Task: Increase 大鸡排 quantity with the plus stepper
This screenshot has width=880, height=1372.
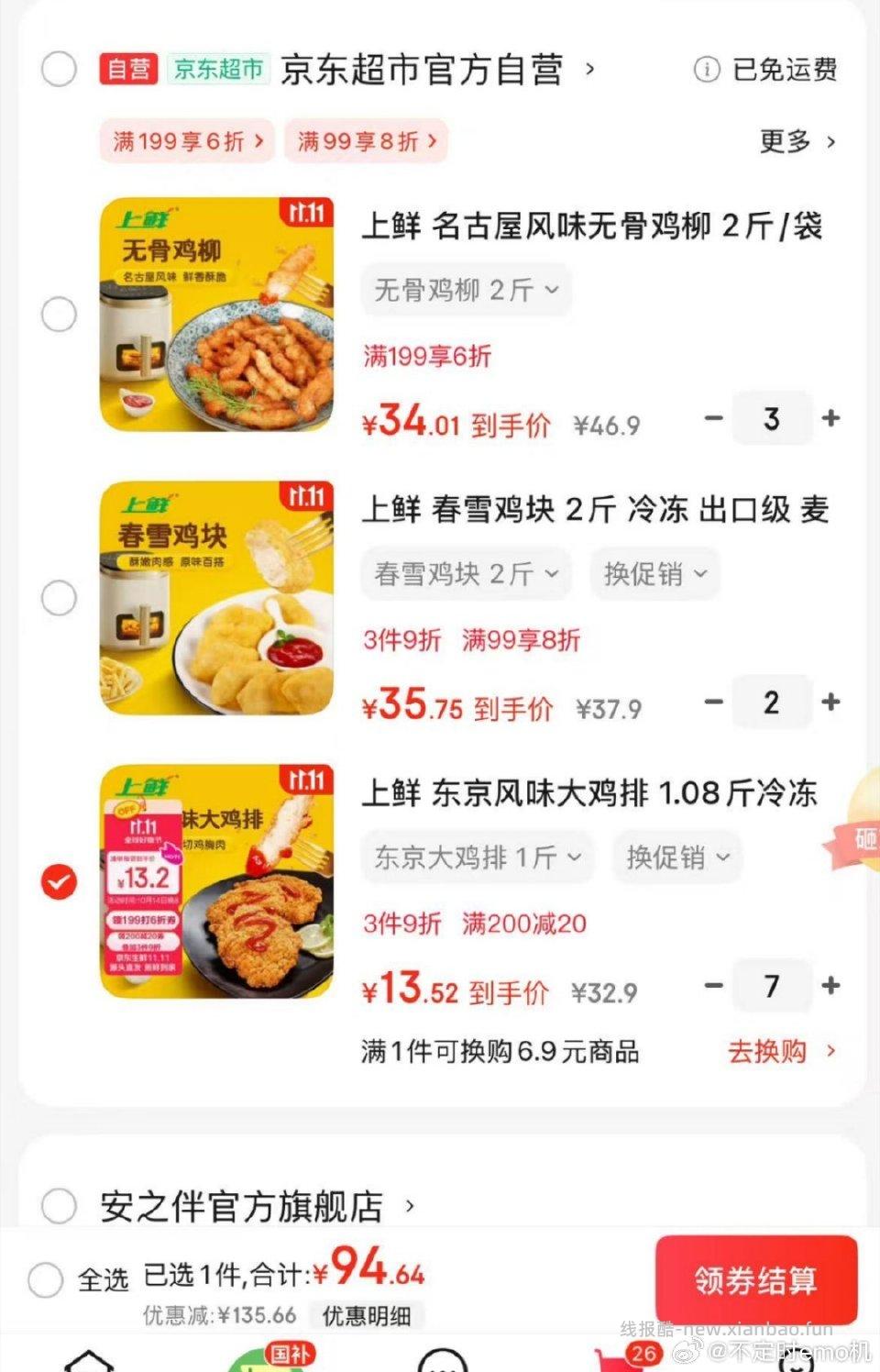Action: click(x=830, y=986)
